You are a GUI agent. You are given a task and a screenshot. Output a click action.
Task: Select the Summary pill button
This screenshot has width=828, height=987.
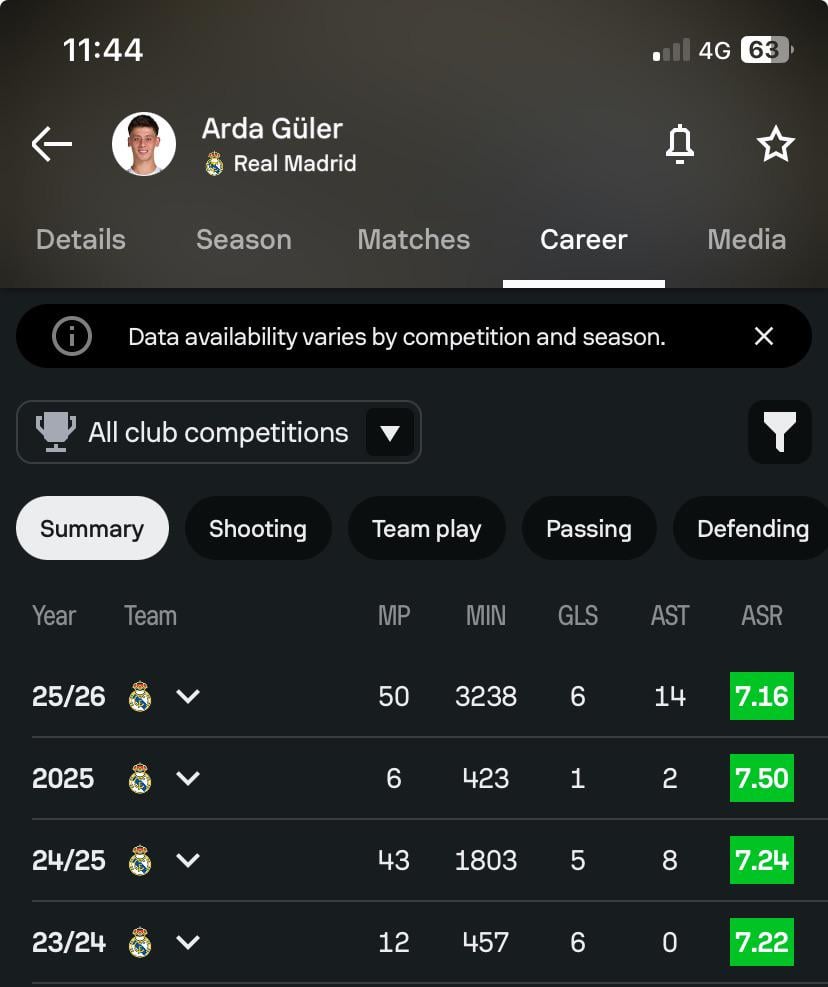click(x=92, y=528)
